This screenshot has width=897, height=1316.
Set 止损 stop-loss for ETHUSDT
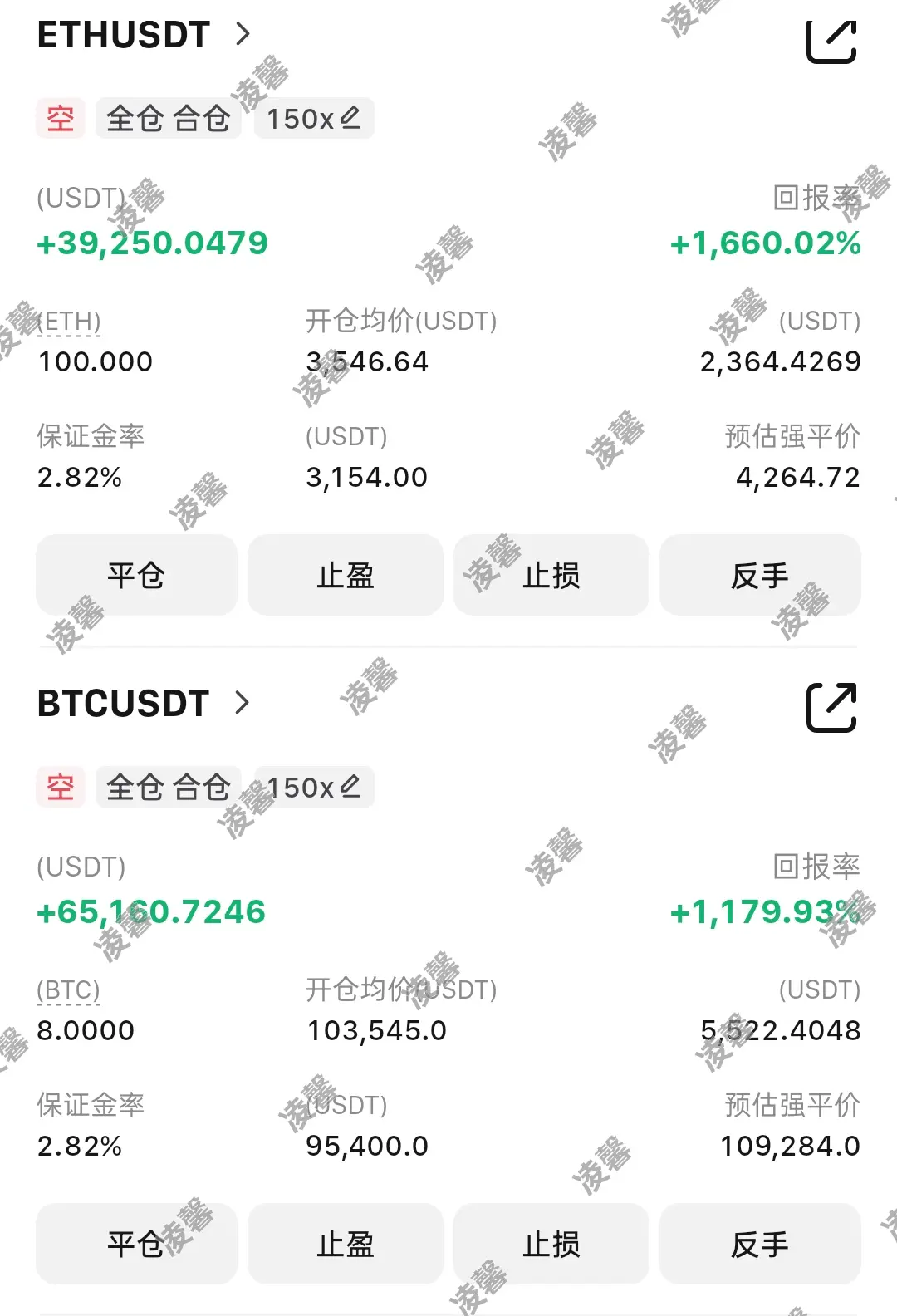click(x=551, y=575)
